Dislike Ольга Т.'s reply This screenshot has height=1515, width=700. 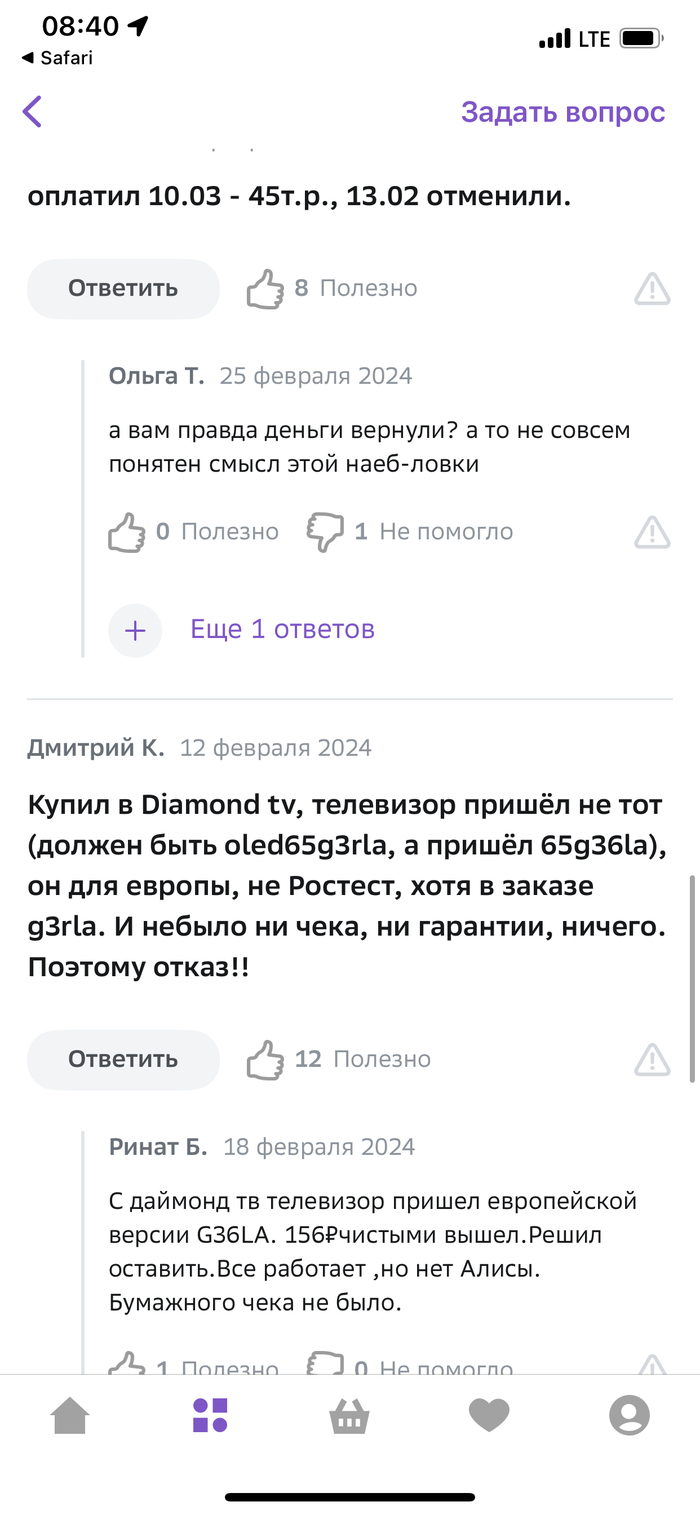pyautogui.click(x=325, y=532)
